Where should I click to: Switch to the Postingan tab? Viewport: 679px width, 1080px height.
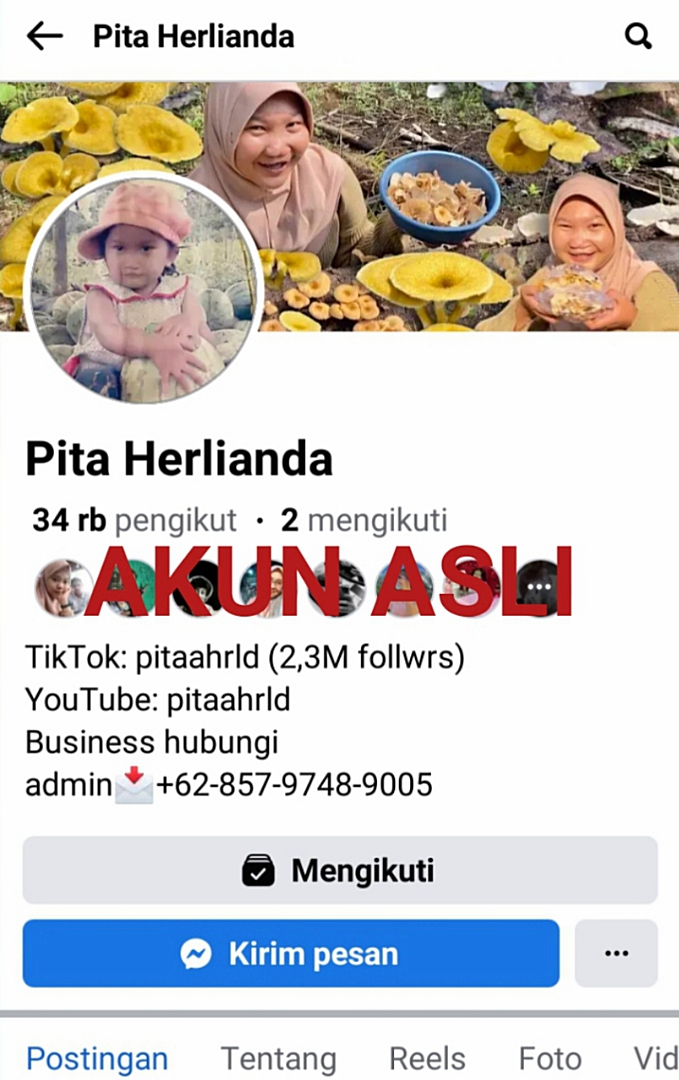click(x=97, y=1058)
